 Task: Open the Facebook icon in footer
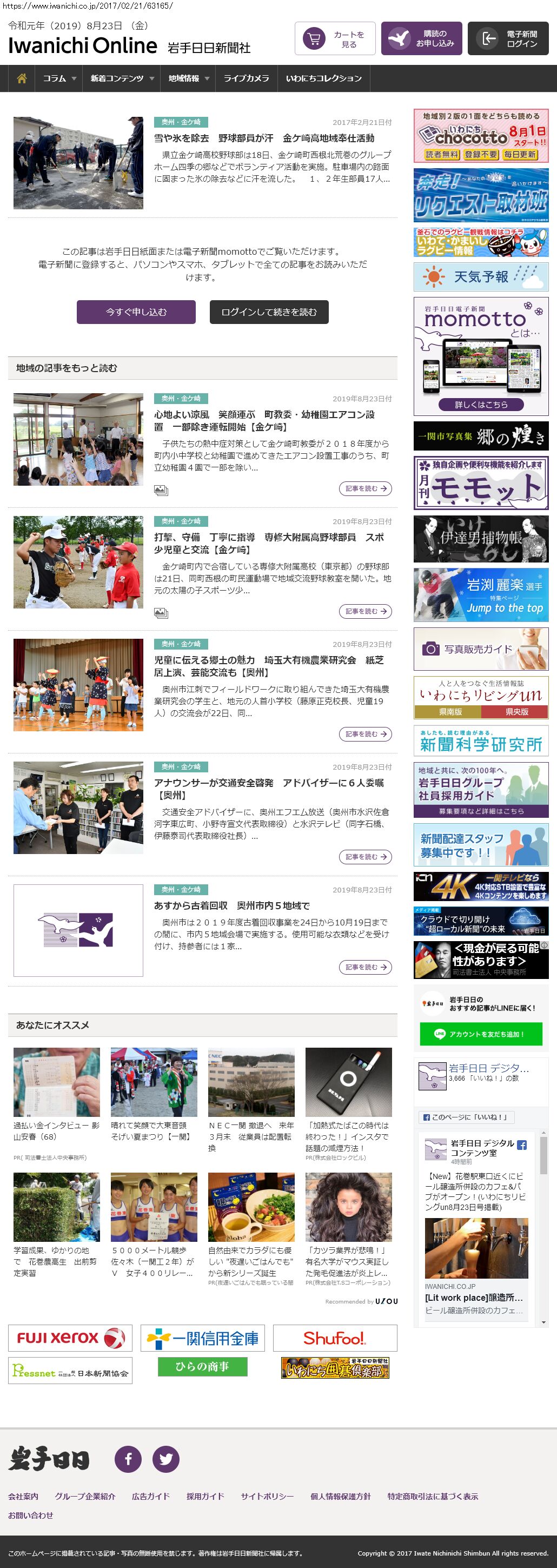129,1459
